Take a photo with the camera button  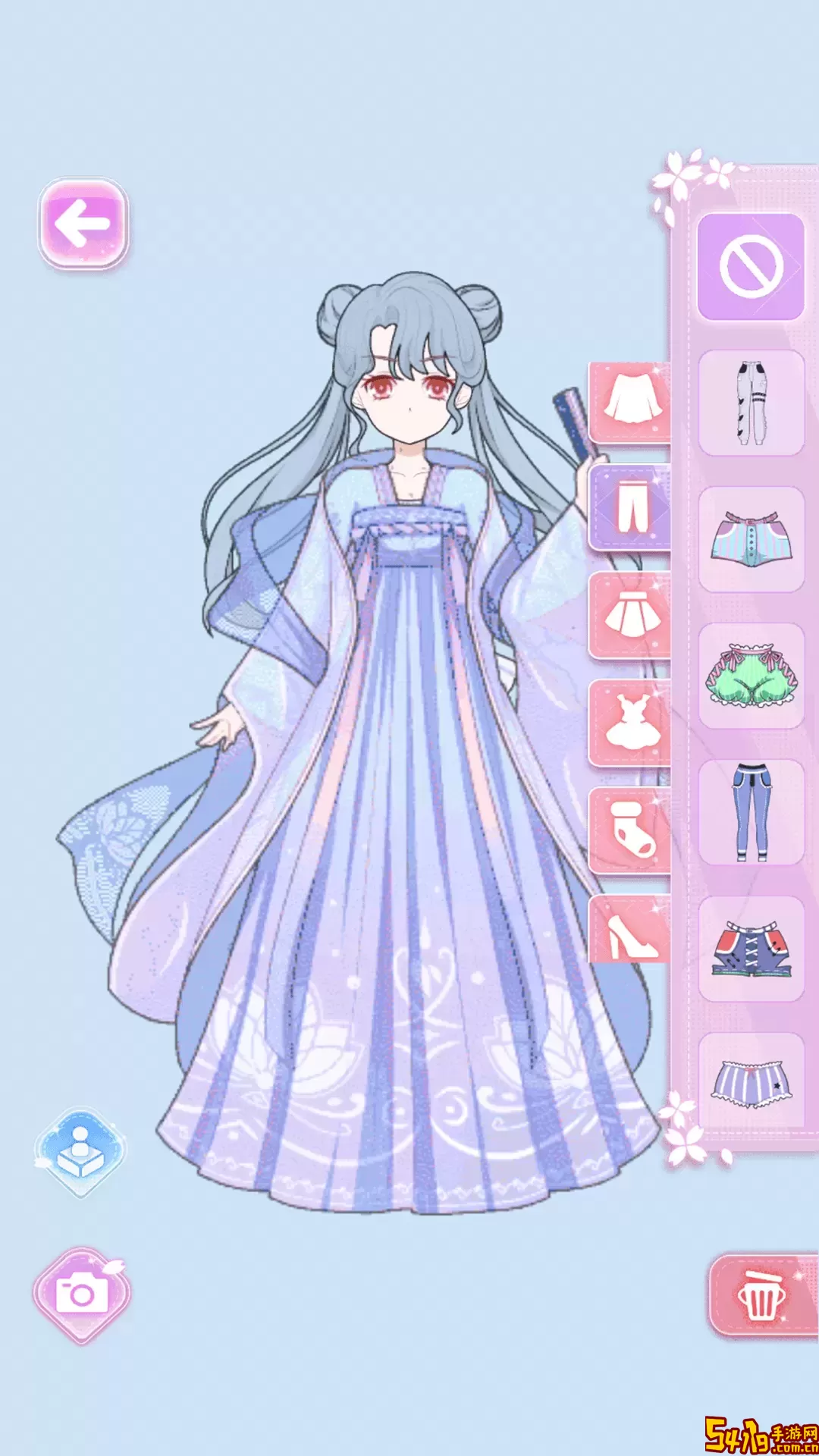point(82,1294)
